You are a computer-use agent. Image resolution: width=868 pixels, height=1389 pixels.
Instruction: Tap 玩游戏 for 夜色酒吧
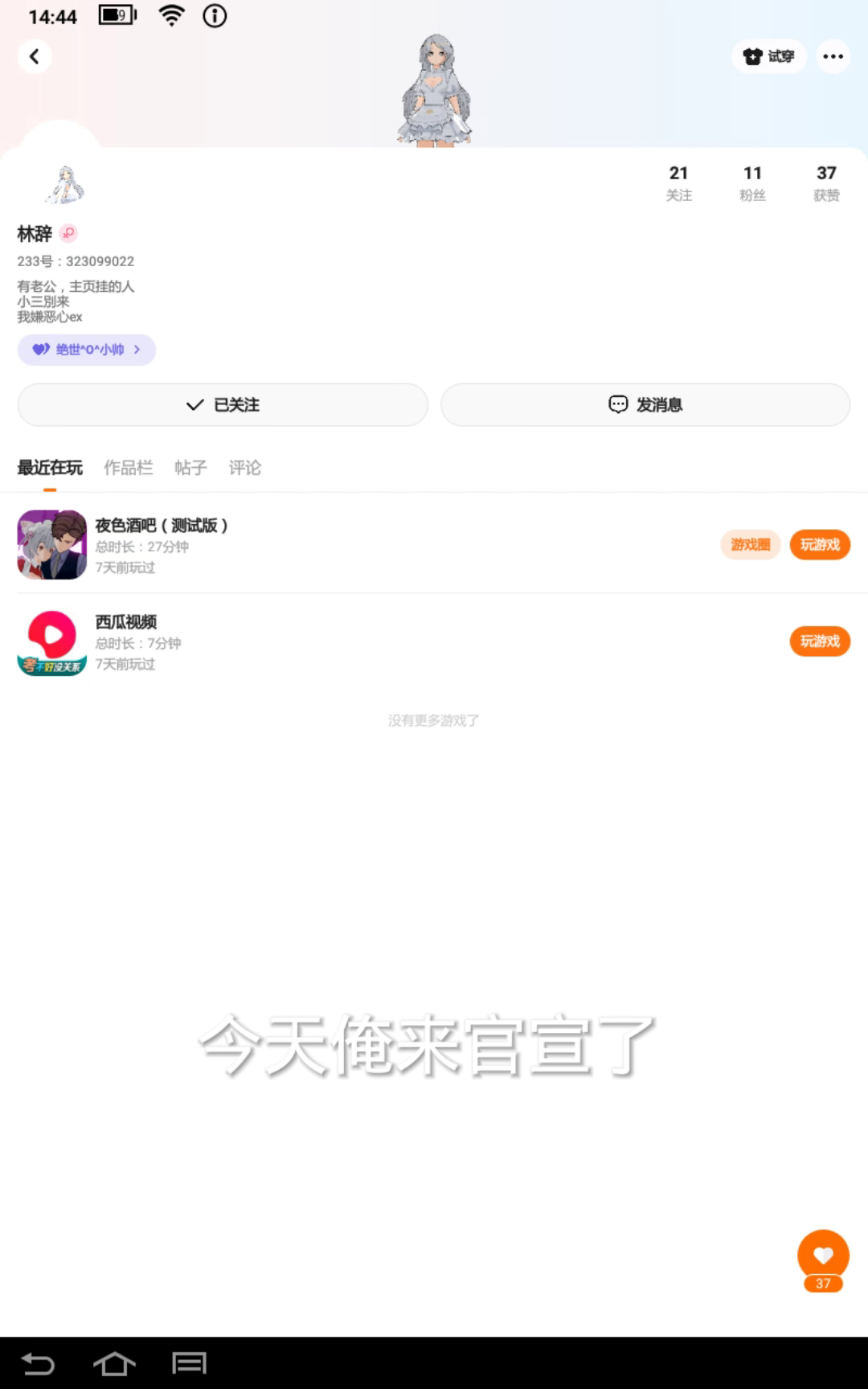(x=820, y=544)
